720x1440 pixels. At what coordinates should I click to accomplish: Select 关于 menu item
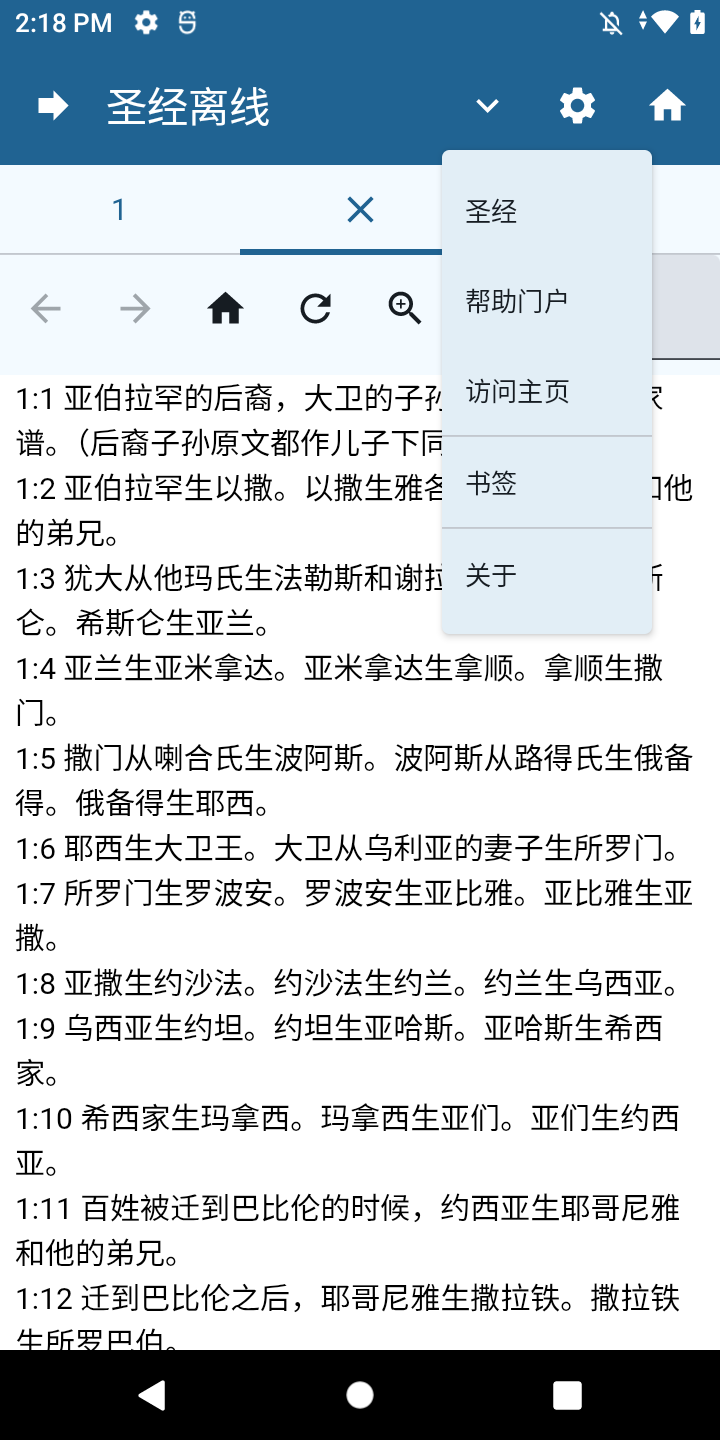546,575
